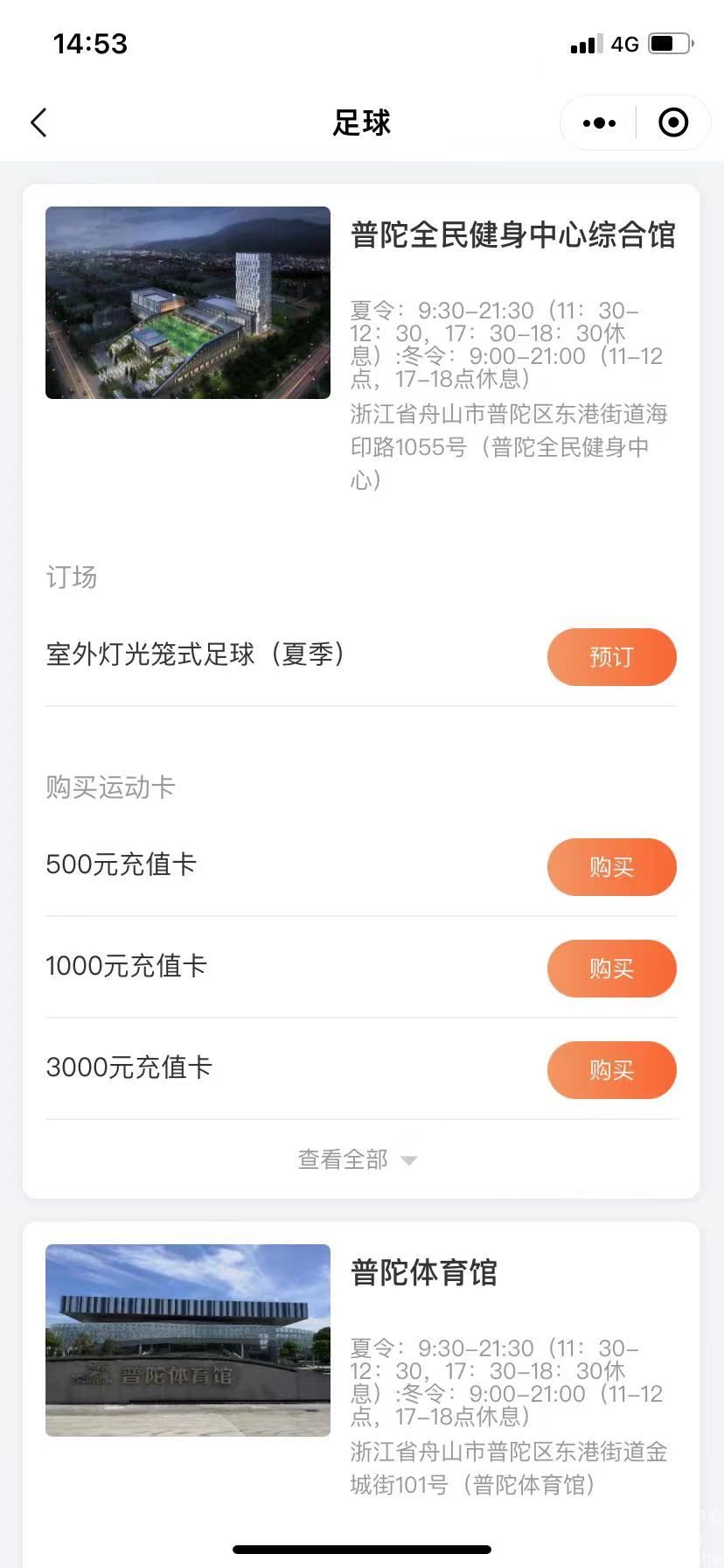This screenshot has height=1568, width=724.
Task: Click 预订 for 室外灯光笼式足球（夏季）
Action: point(611,657)
